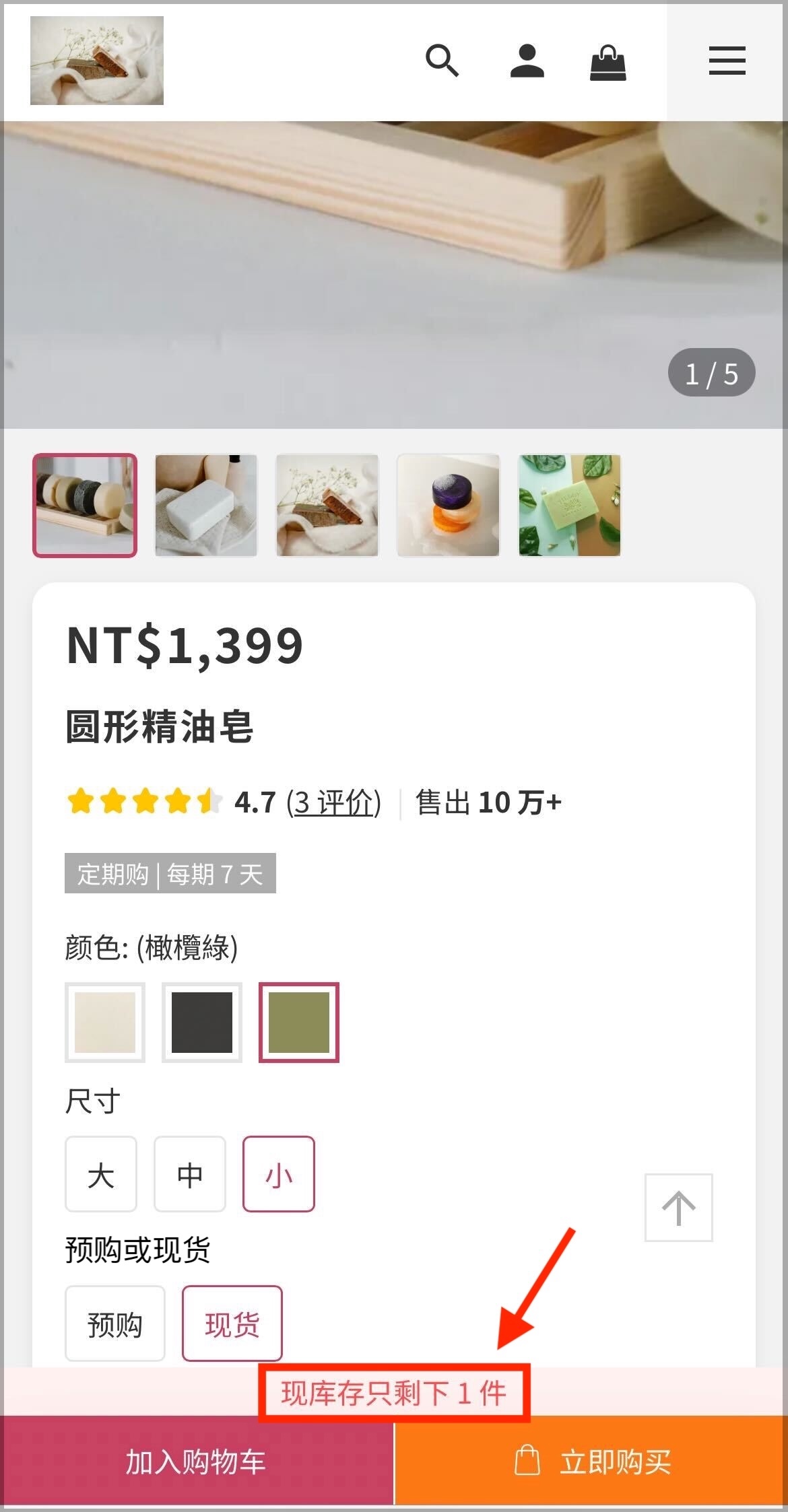View the white soap bar thumbnail
Image resolution: width=788 pixels, height=1512 pixels.
pos(206,506)
